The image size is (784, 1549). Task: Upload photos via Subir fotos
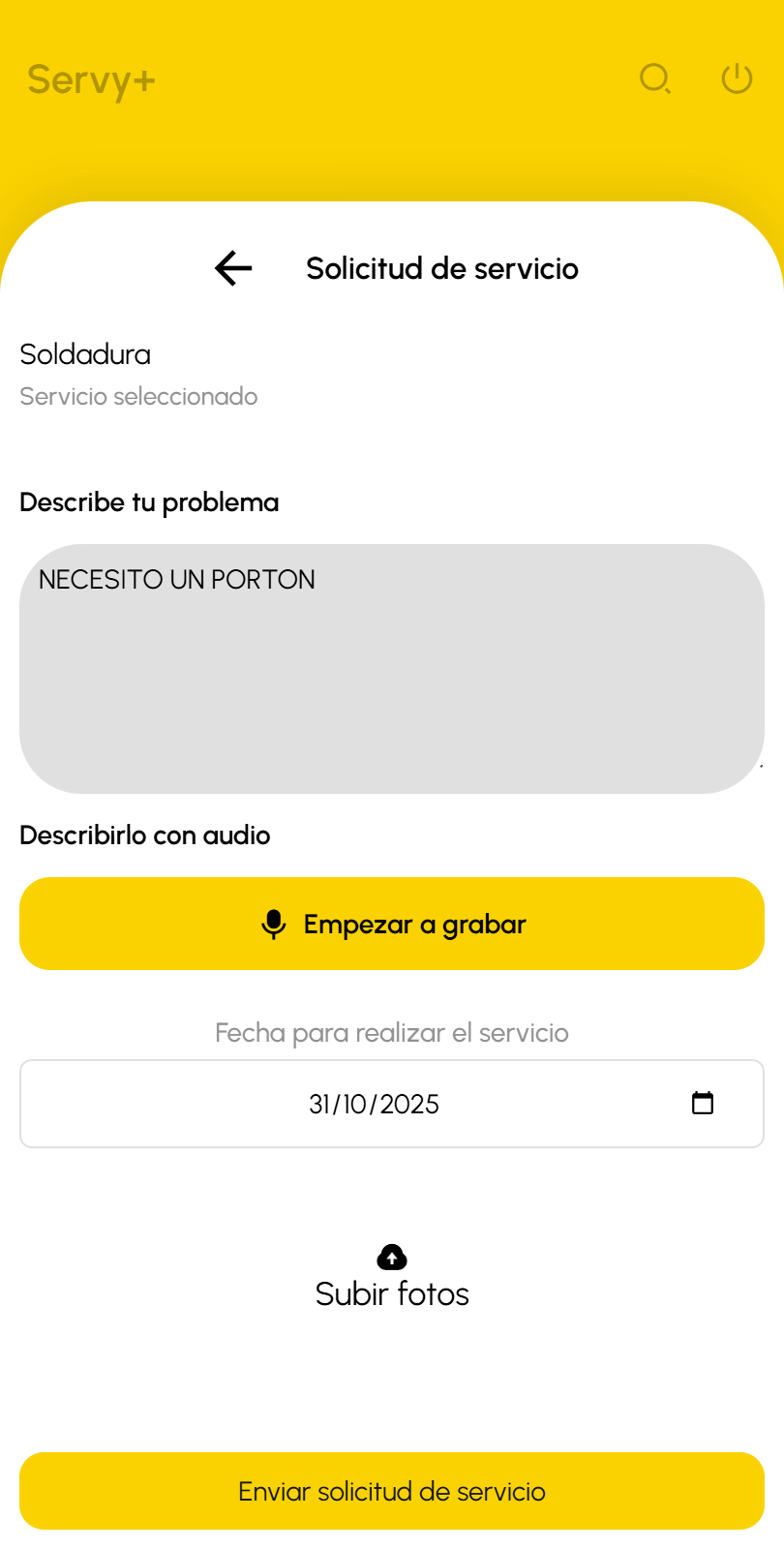point(392,1277)
